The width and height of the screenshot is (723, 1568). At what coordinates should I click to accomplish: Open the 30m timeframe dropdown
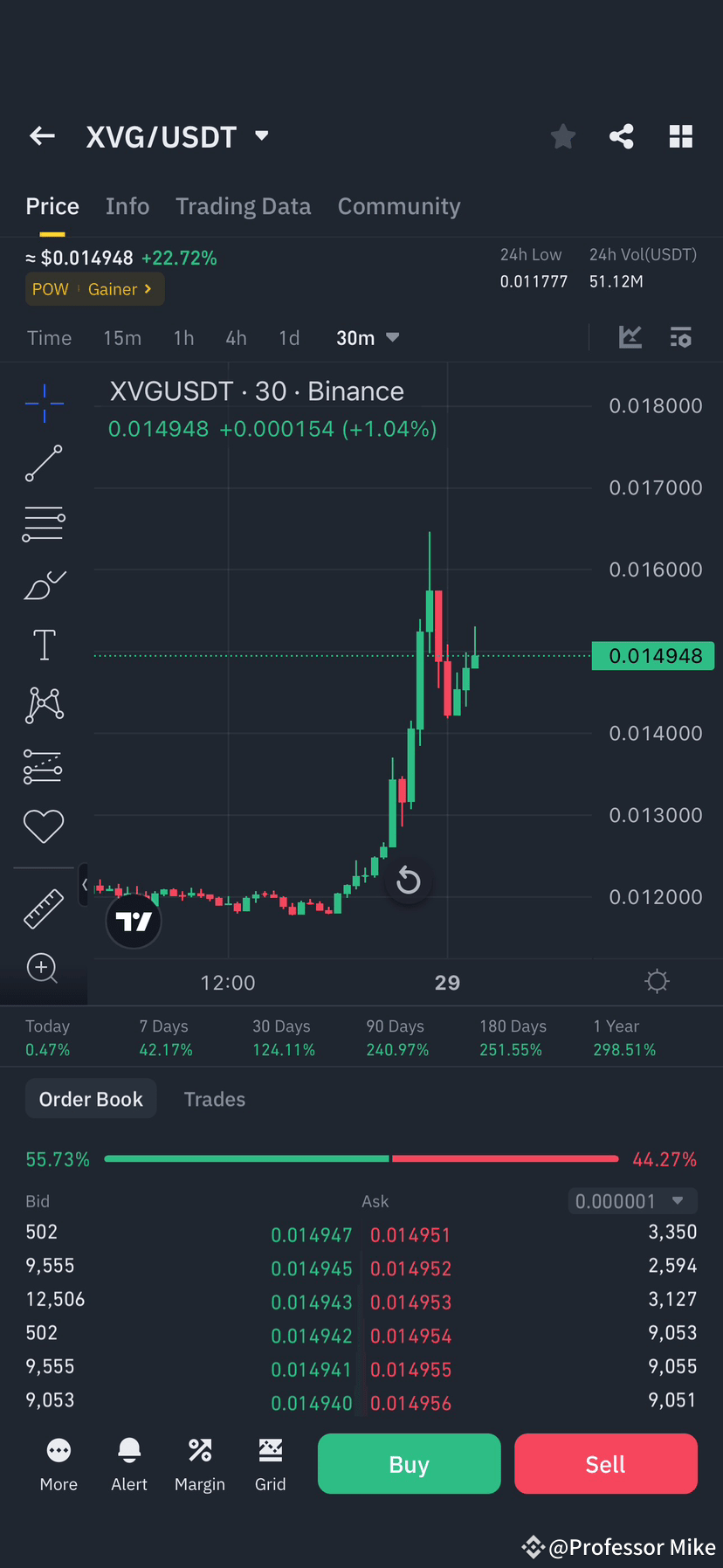point(367,337)
